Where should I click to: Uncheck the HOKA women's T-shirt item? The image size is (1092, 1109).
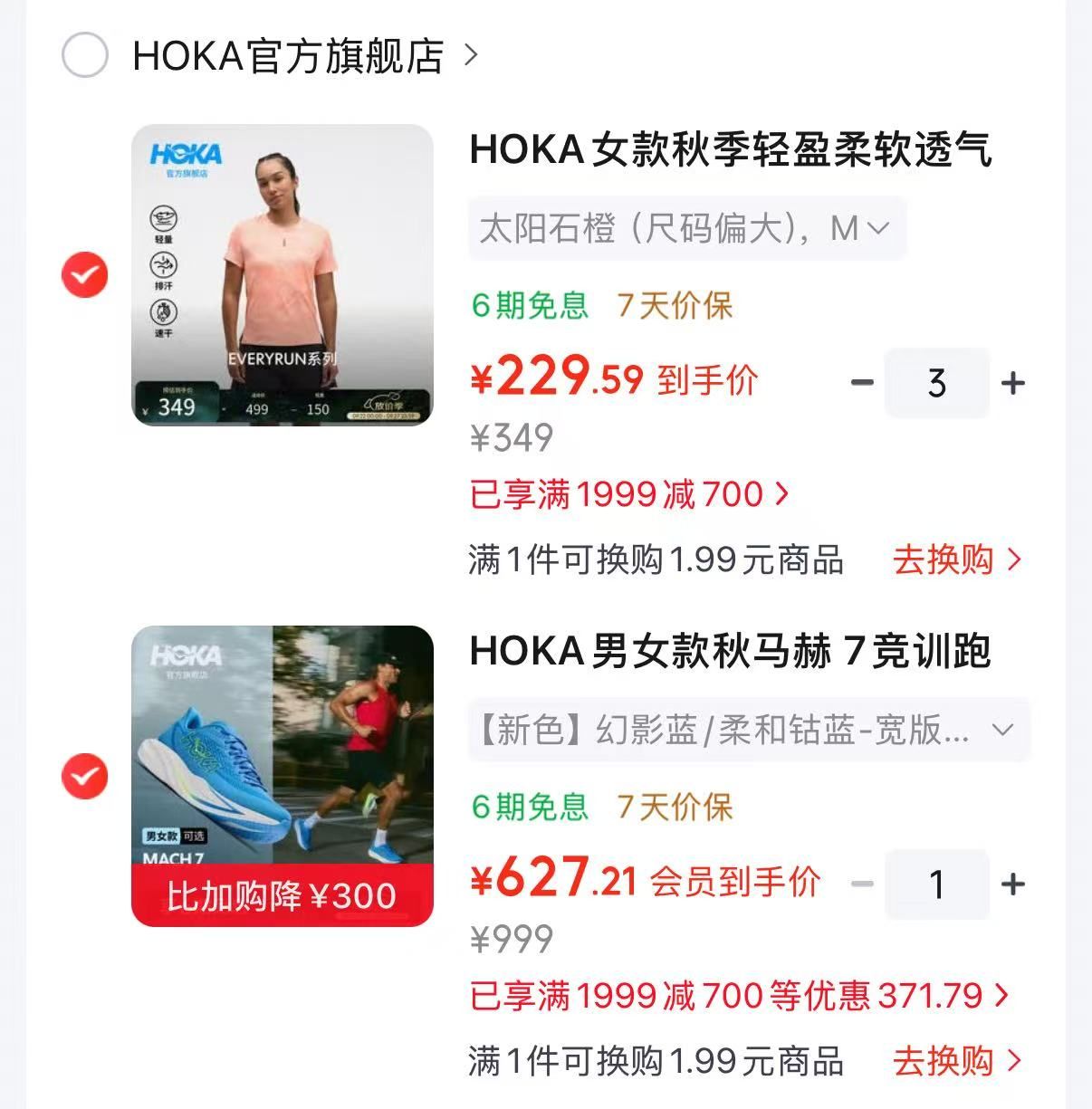(x=84, y=275)
